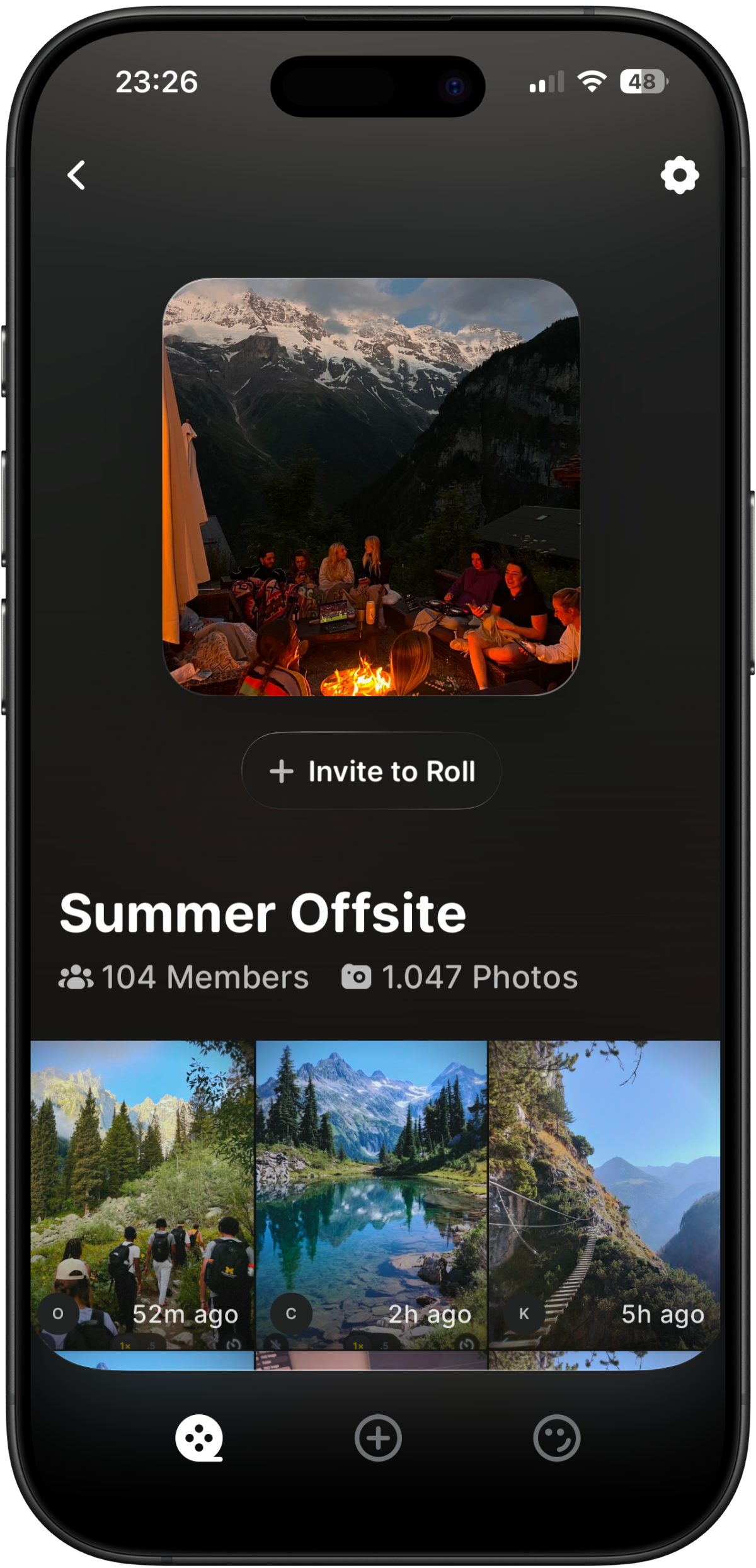Switch to the film roll tab
The width and height of the screenshot is (756, 1568).
pyautogui.click(x=199, y=1438)
